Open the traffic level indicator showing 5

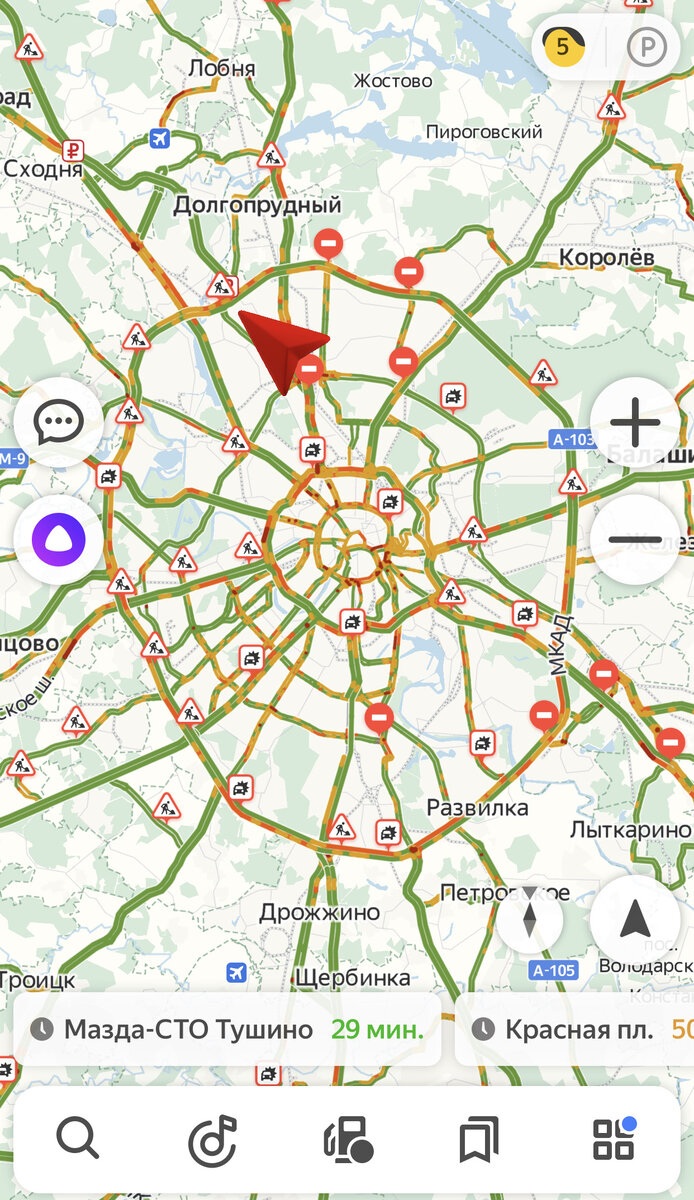(x=564, y=46)
